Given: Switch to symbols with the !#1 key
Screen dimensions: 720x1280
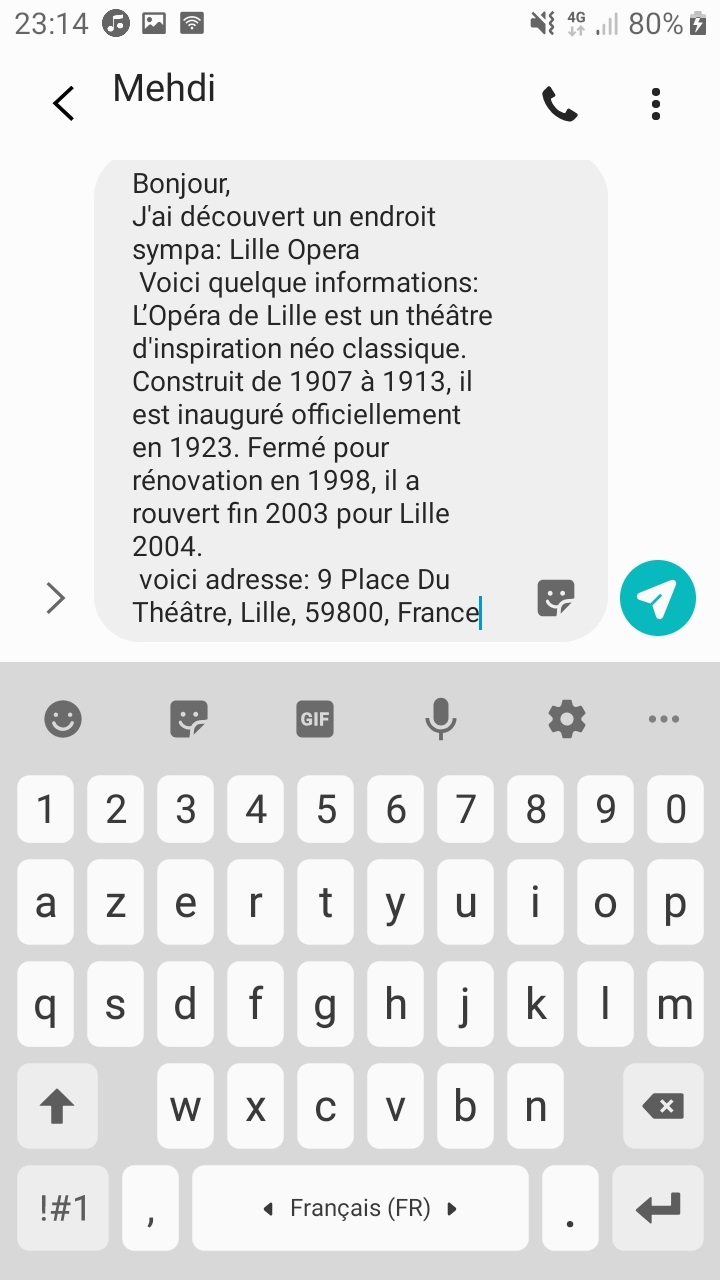Looking at the screenshot, I should (x=65, y=1208).
